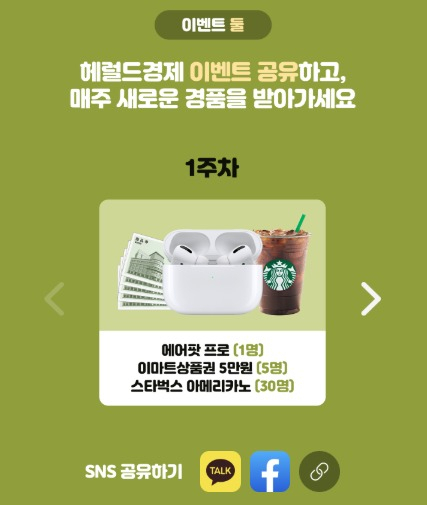Share the event on Facebook
427x505 pixels.
(270, 471)
